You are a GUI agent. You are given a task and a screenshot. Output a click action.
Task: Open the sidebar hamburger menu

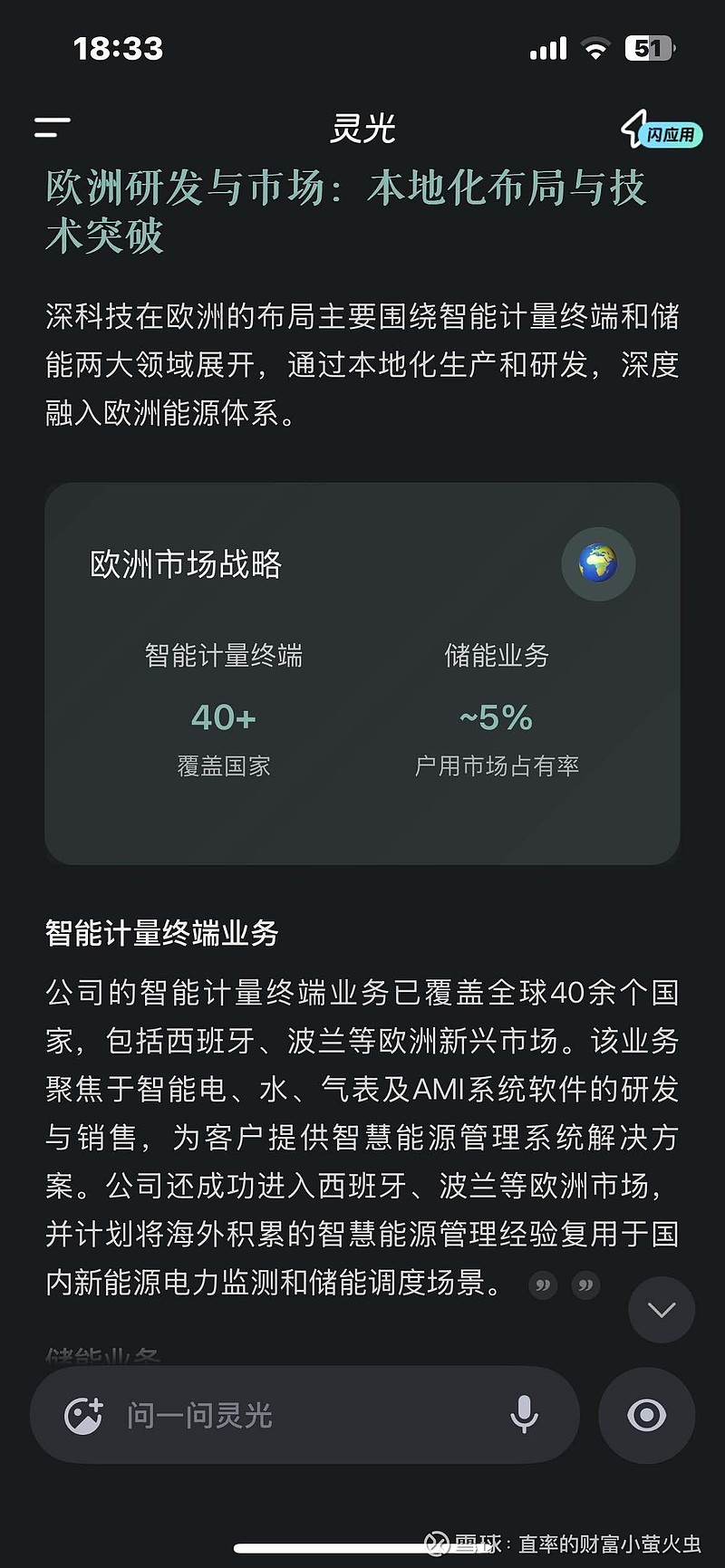tap(52, 129)
